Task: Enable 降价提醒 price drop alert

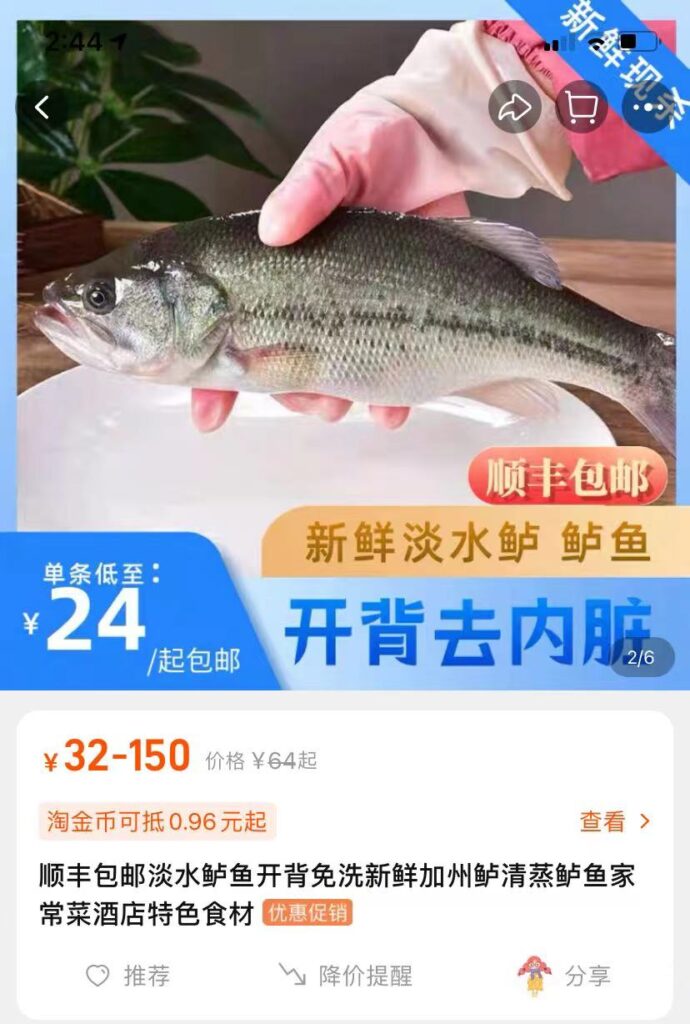Action: point(345,976)
